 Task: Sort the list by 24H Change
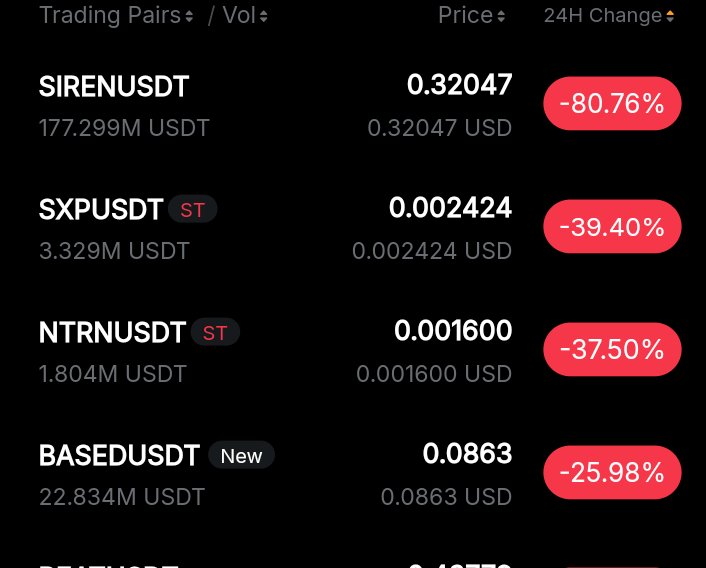coord(608,16)
